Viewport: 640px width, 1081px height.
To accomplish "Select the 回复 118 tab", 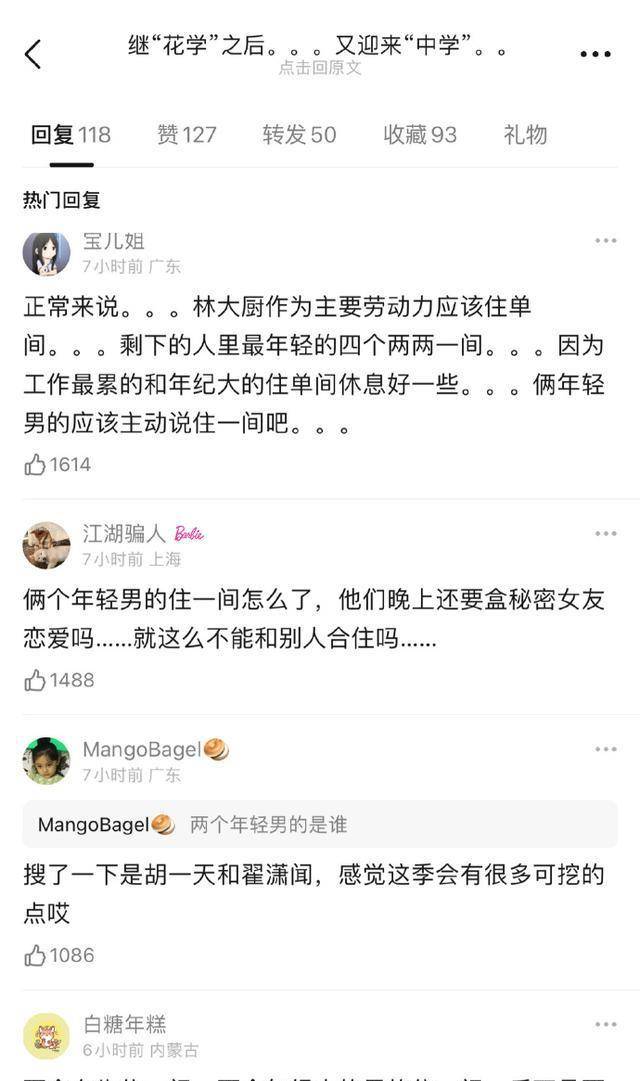I will click(70, 135).
